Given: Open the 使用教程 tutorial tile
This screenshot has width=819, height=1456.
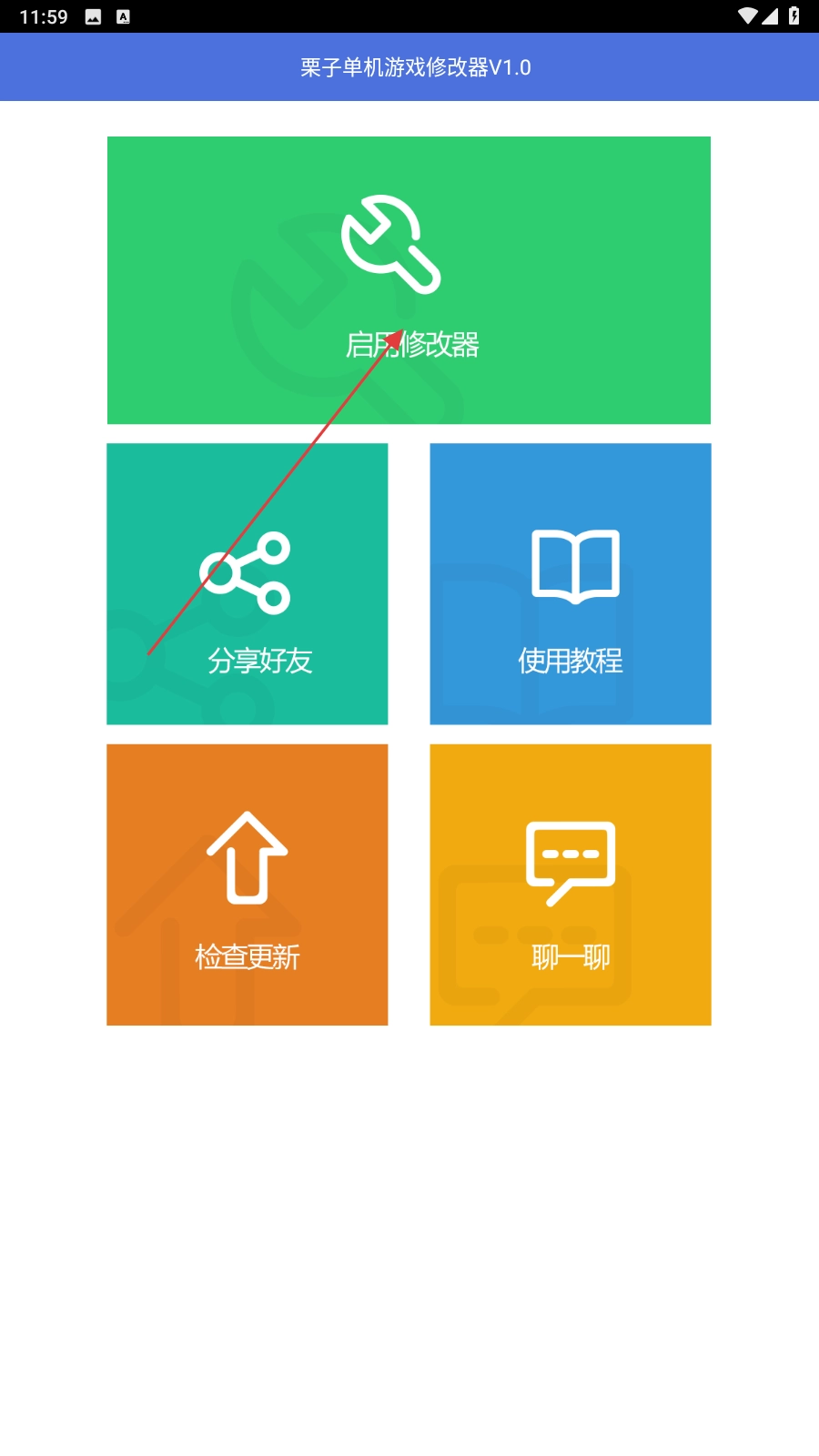Looking at the screenshot, I should click(571, 584).
